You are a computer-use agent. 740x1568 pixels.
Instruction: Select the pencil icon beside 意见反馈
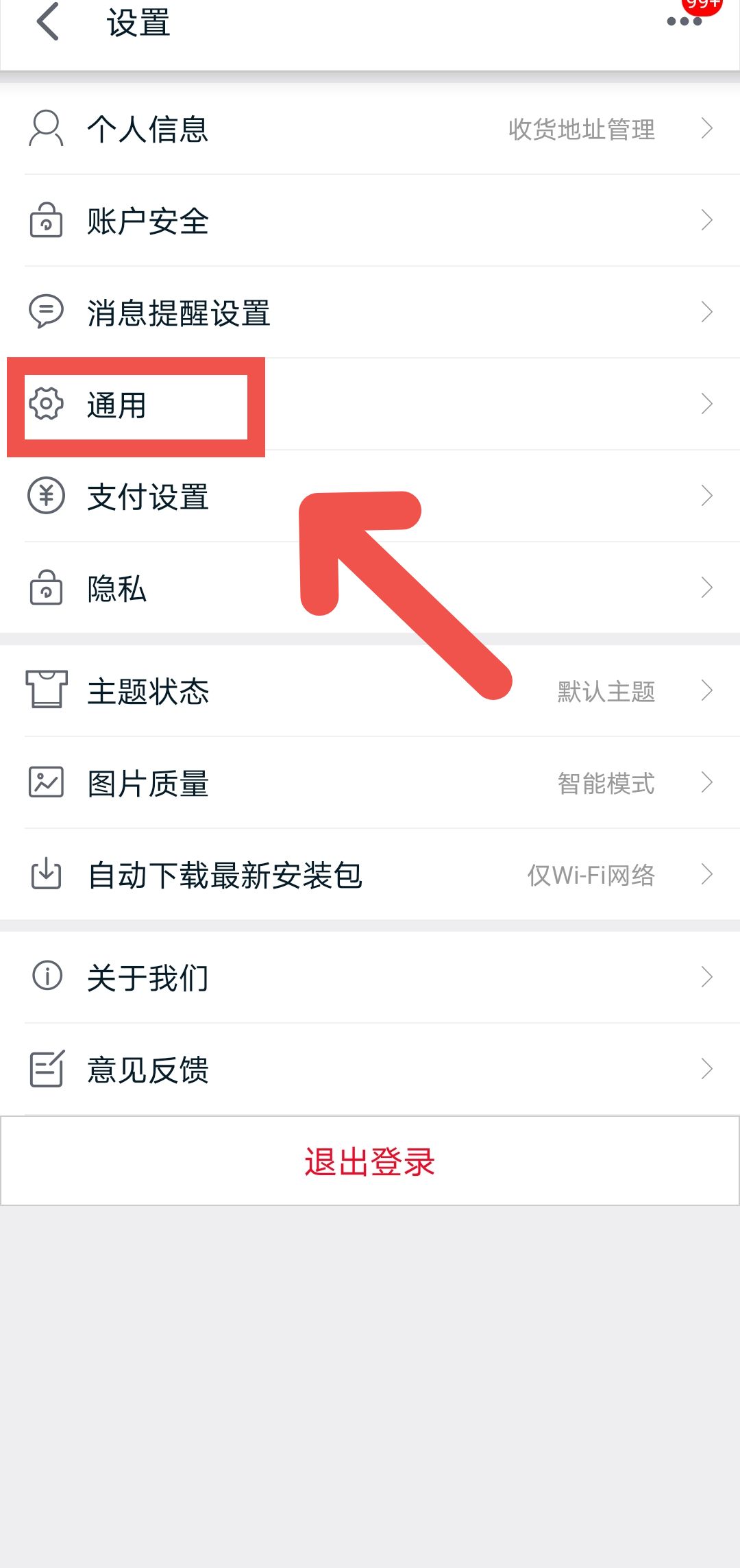(x=45, y=1070)
